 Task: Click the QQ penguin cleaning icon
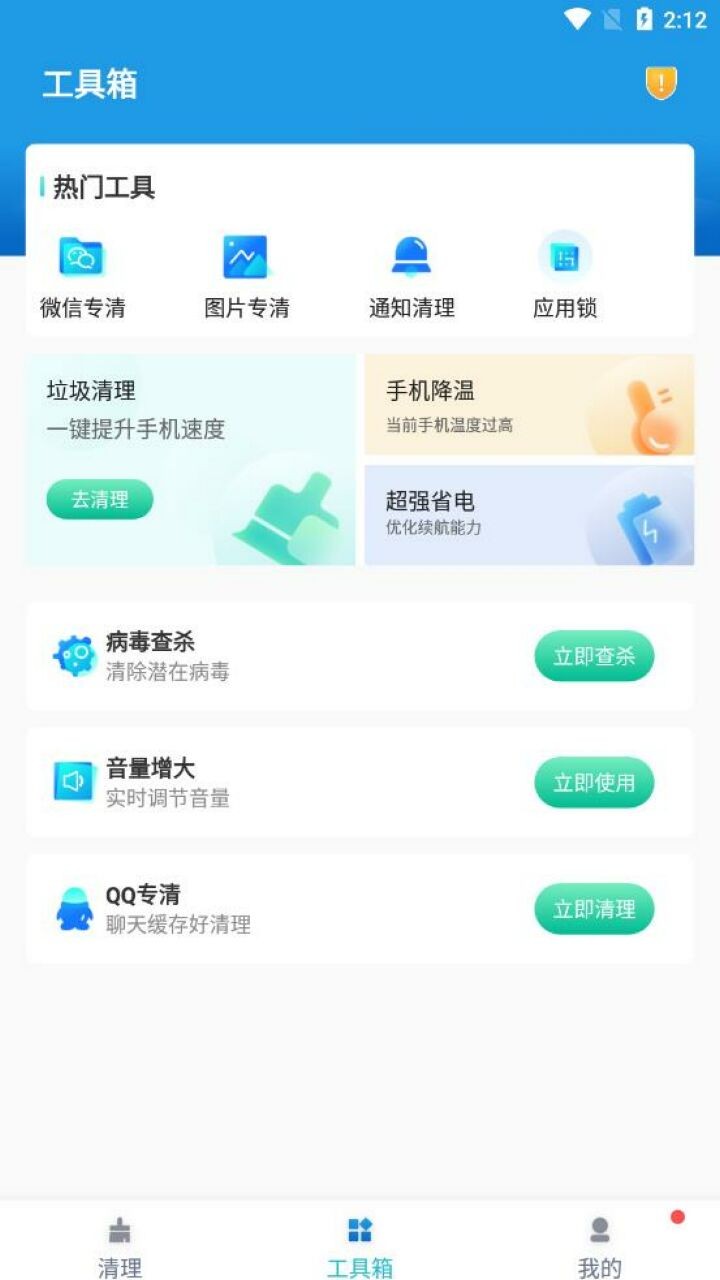73,909
